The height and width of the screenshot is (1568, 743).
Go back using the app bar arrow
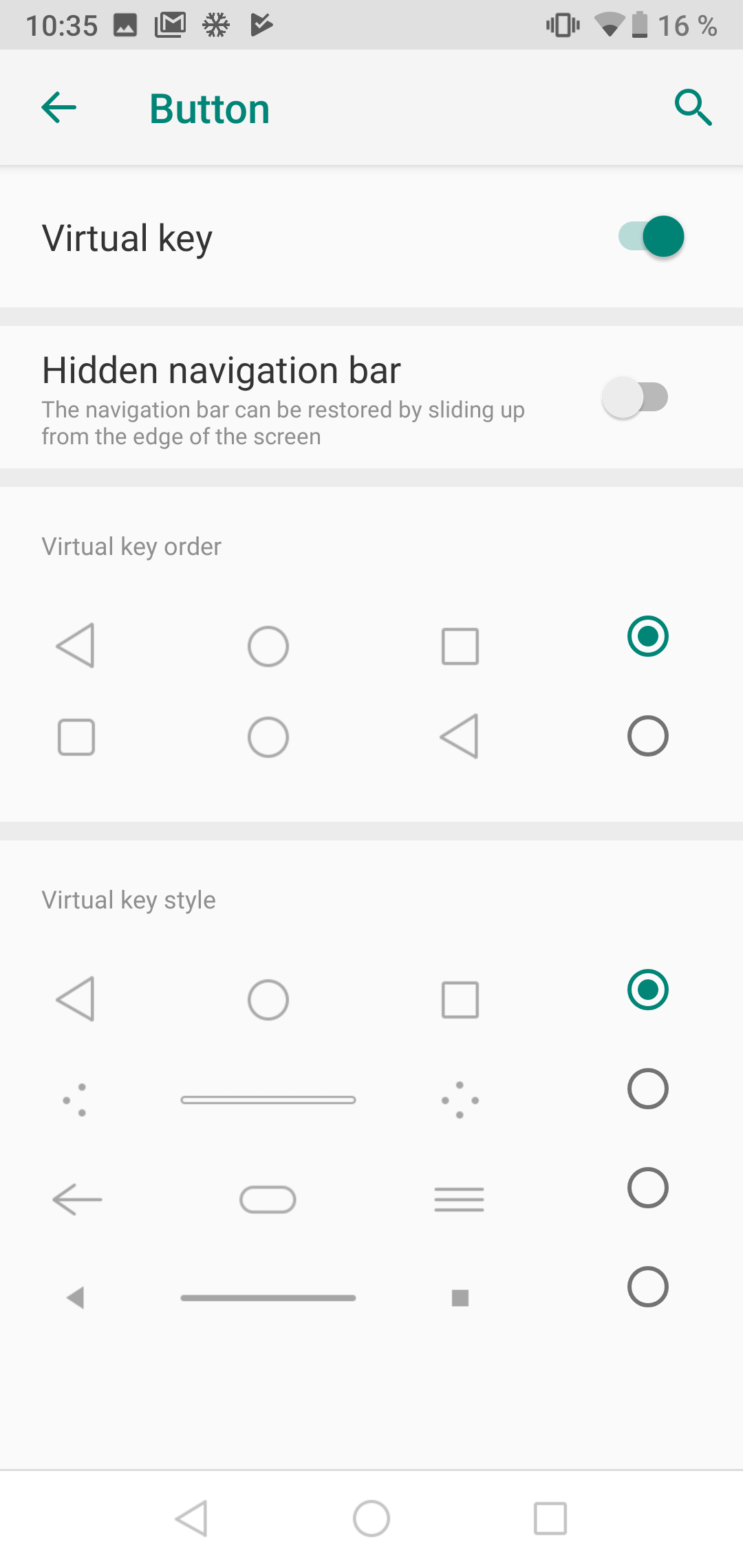58,108
